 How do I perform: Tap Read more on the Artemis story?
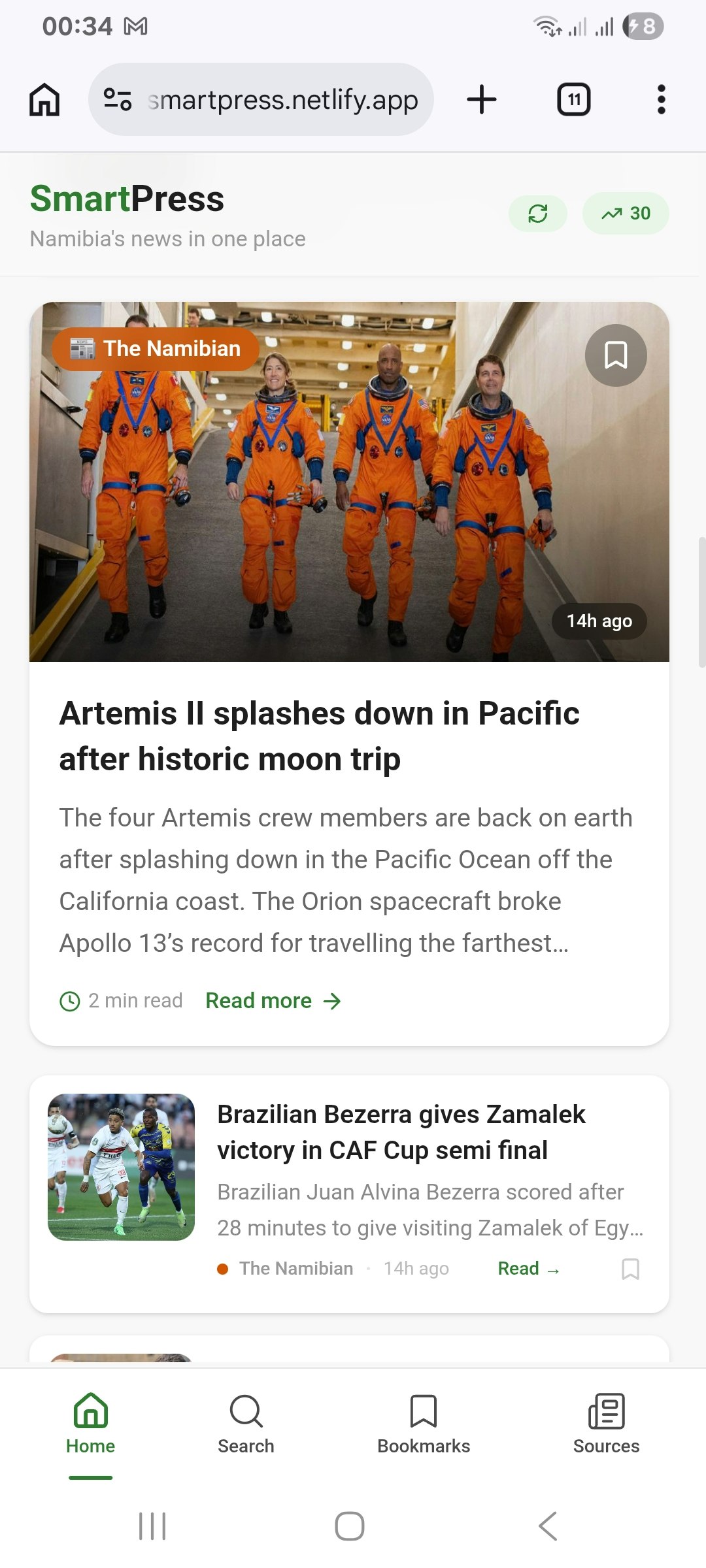273,1001
